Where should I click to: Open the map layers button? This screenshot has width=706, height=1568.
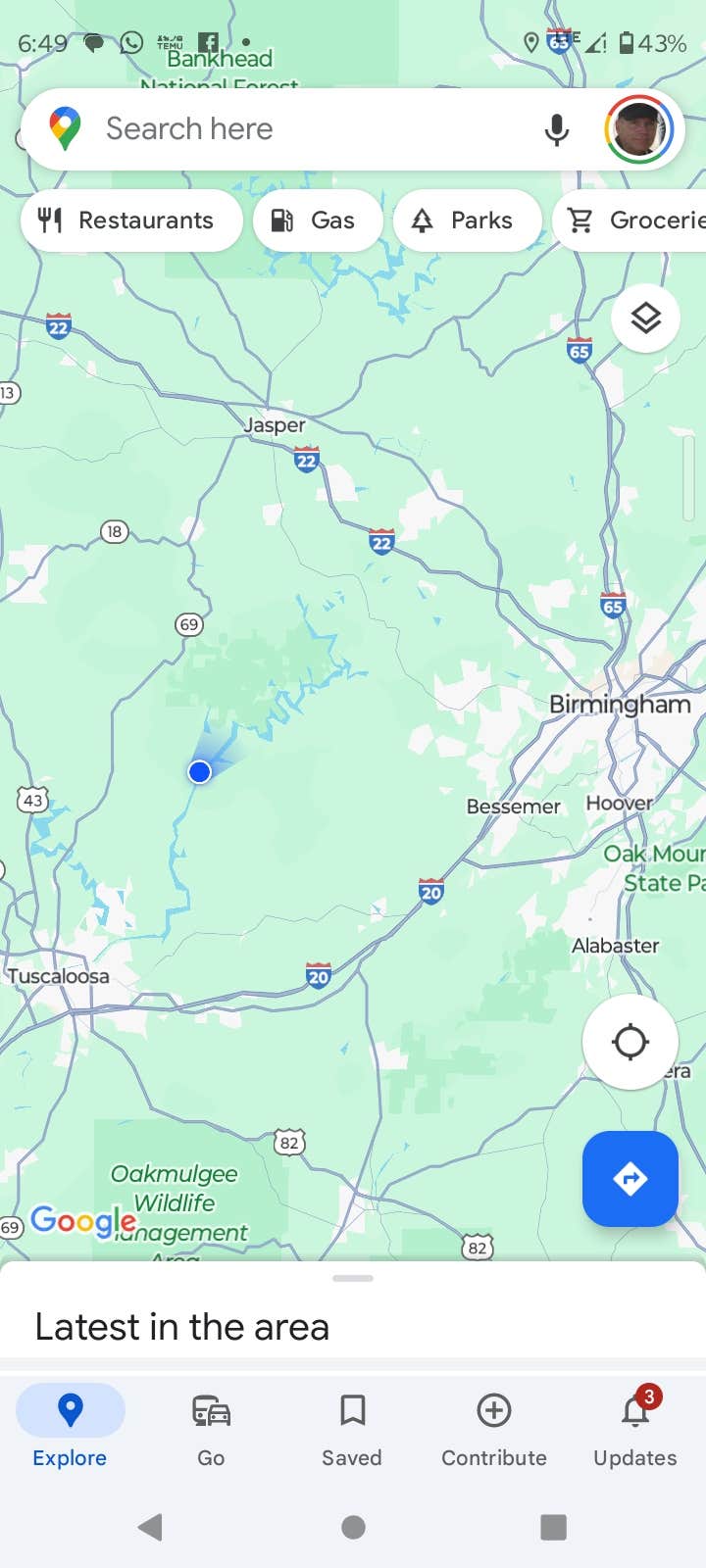tap(645, 318)
